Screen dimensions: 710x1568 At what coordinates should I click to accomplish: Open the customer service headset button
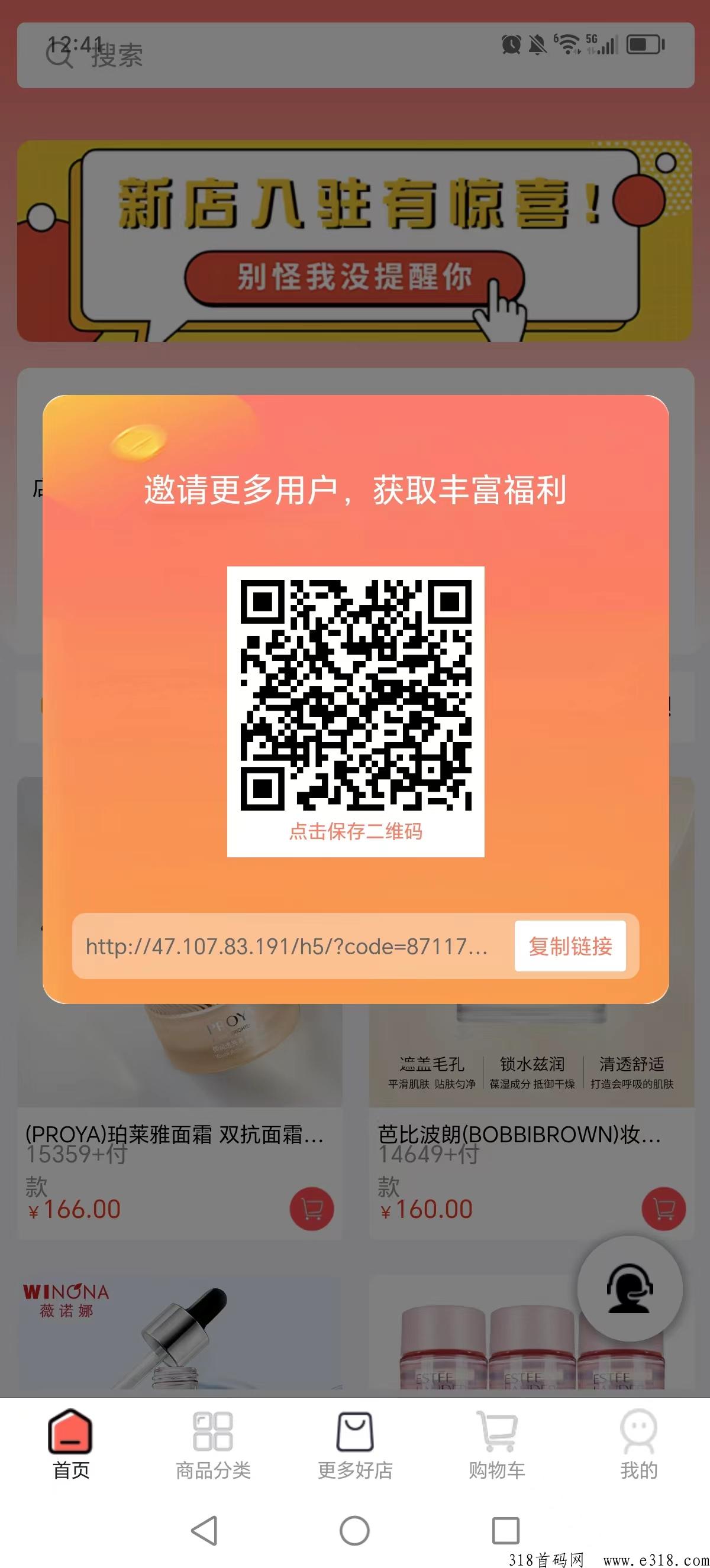(x=630, y=1289)
